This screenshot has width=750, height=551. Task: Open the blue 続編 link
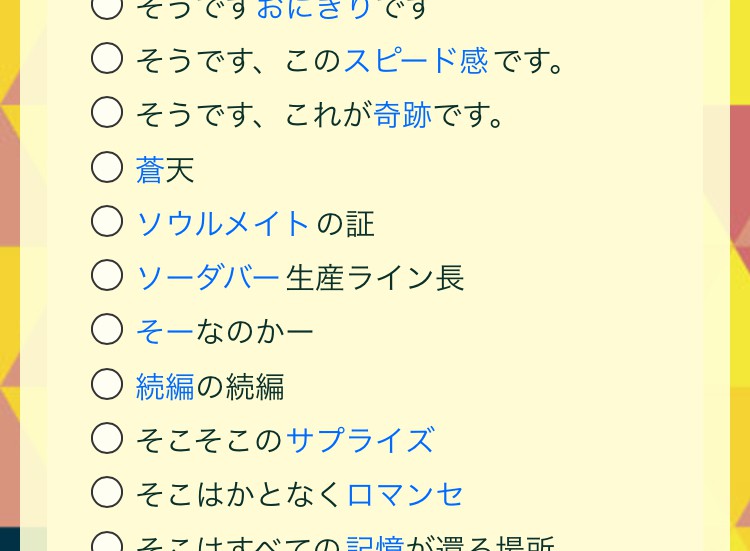(x=165, y=385)
